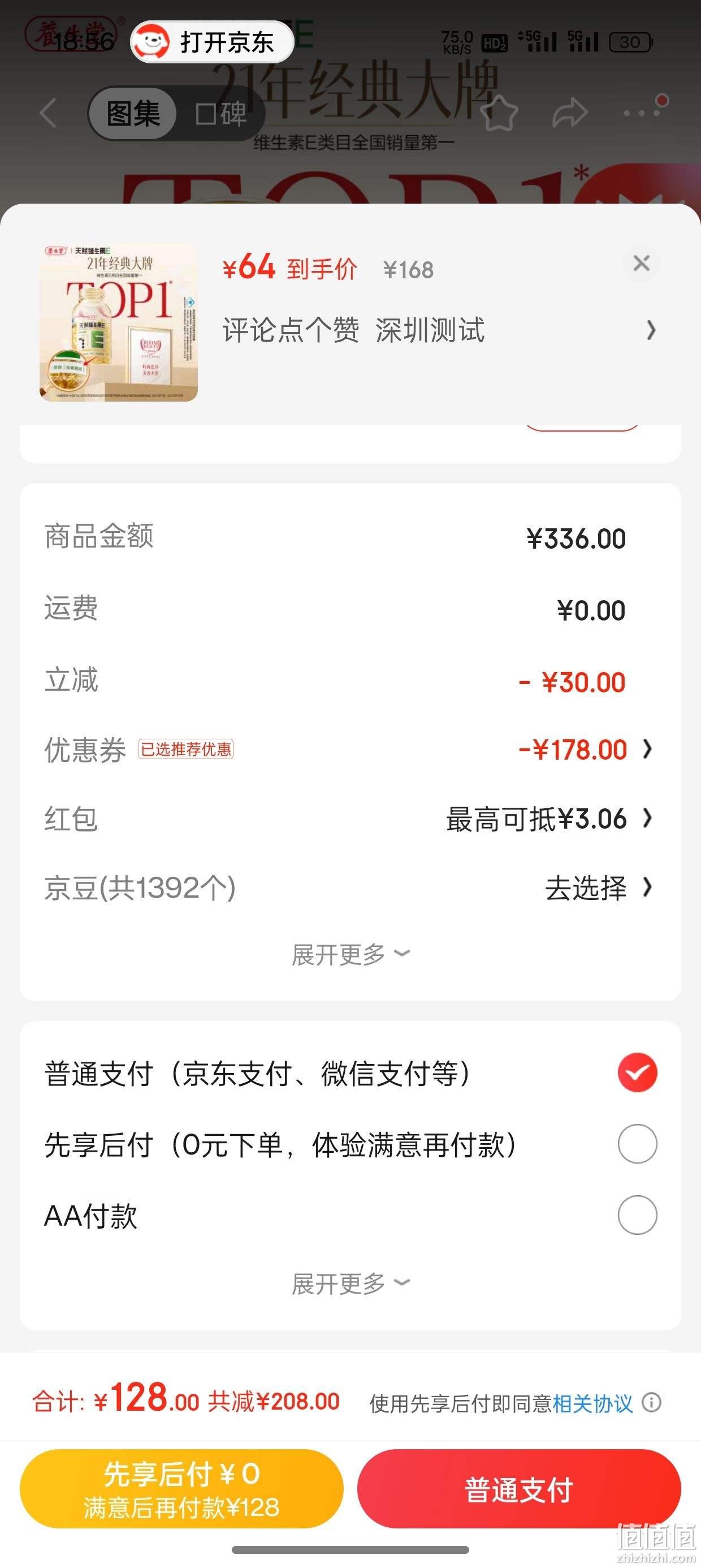
Task: Expand 展开更多 under payment methods
Action: tap(350, 1283)
